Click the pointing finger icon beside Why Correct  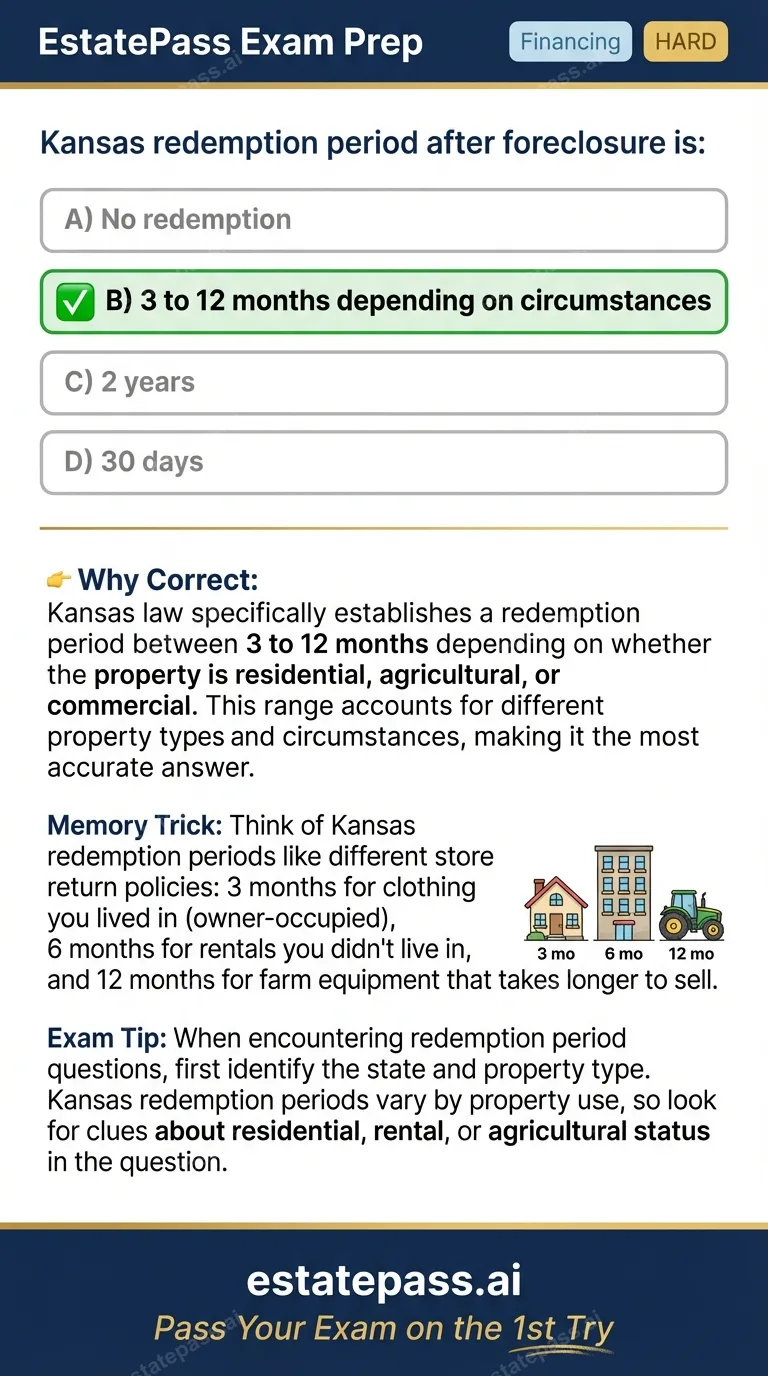tap(58, 578)
